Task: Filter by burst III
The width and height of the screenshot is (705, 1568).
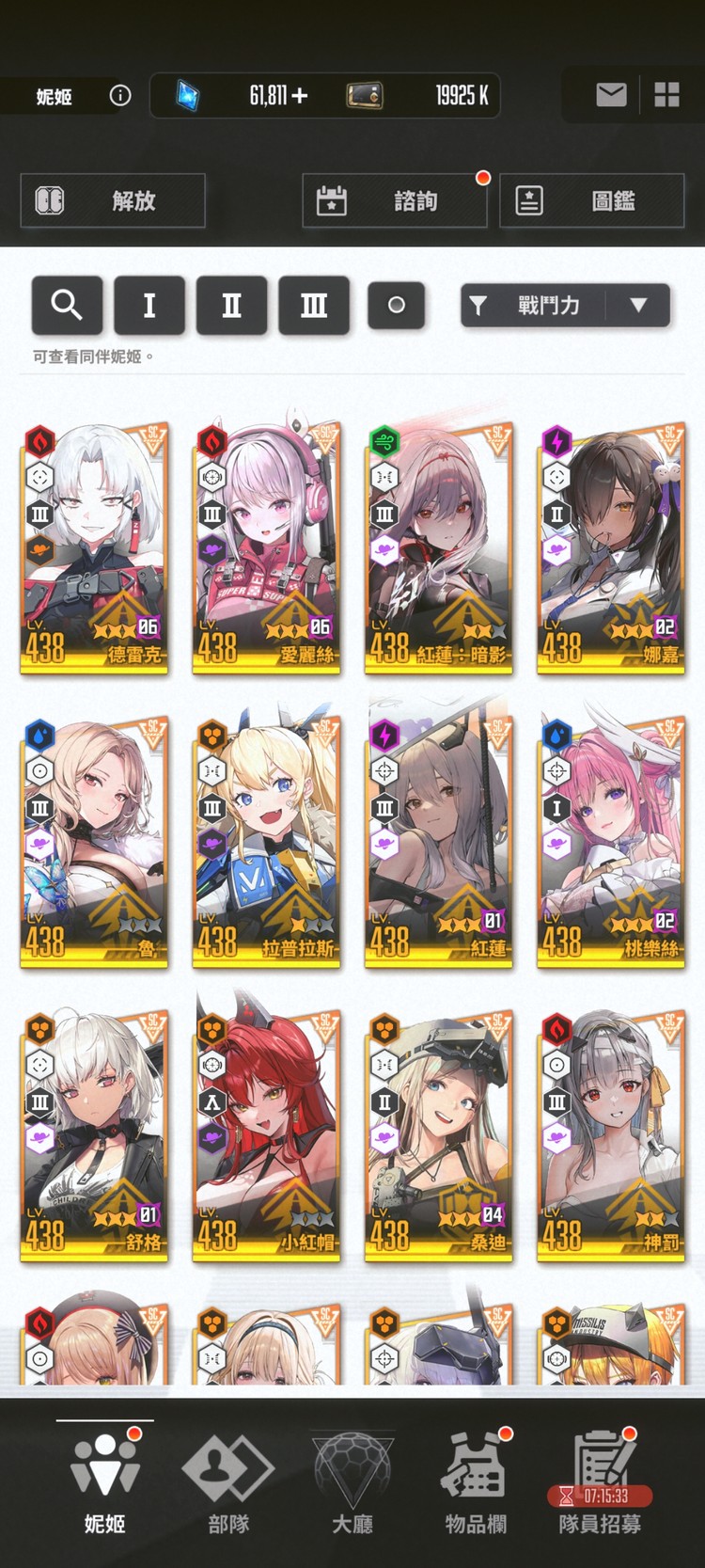Action: 314,305
